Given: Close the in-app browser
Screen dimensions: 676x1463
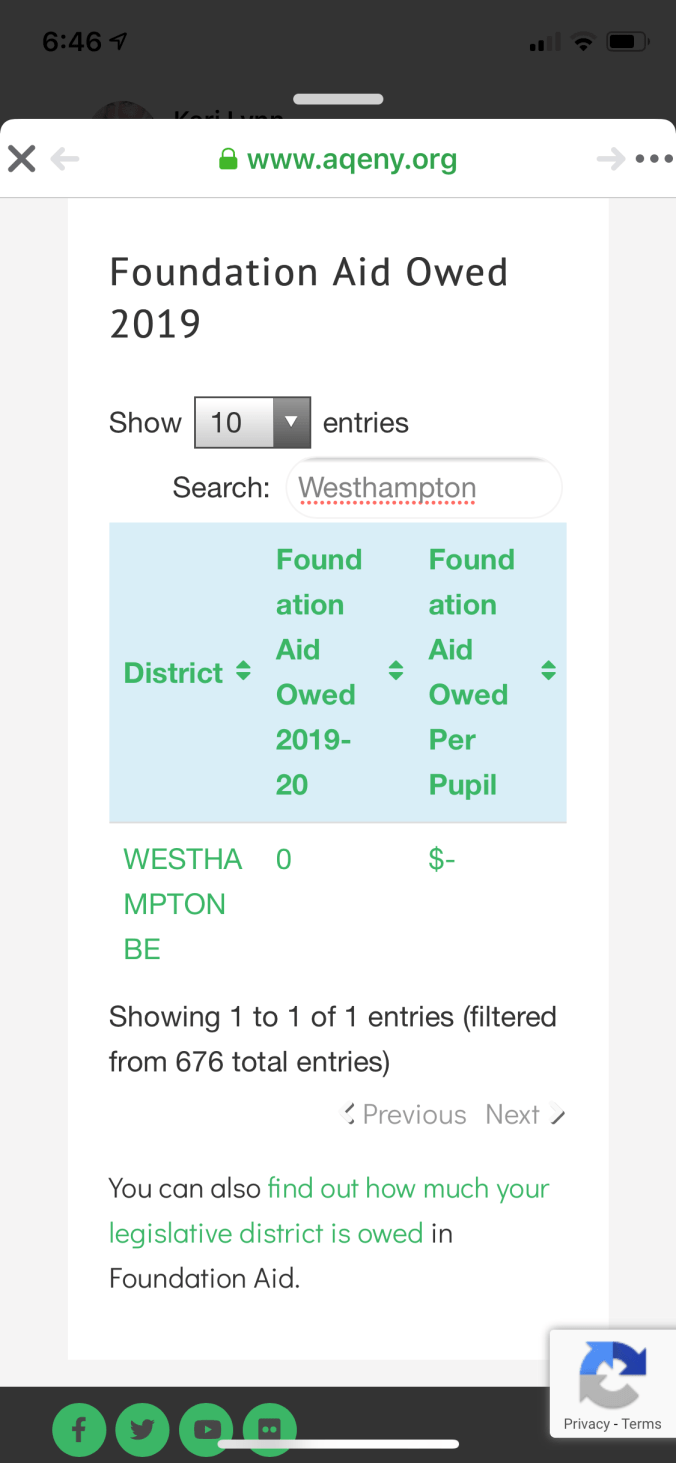Looking at the screenshot, I should [x=22, y=159].
